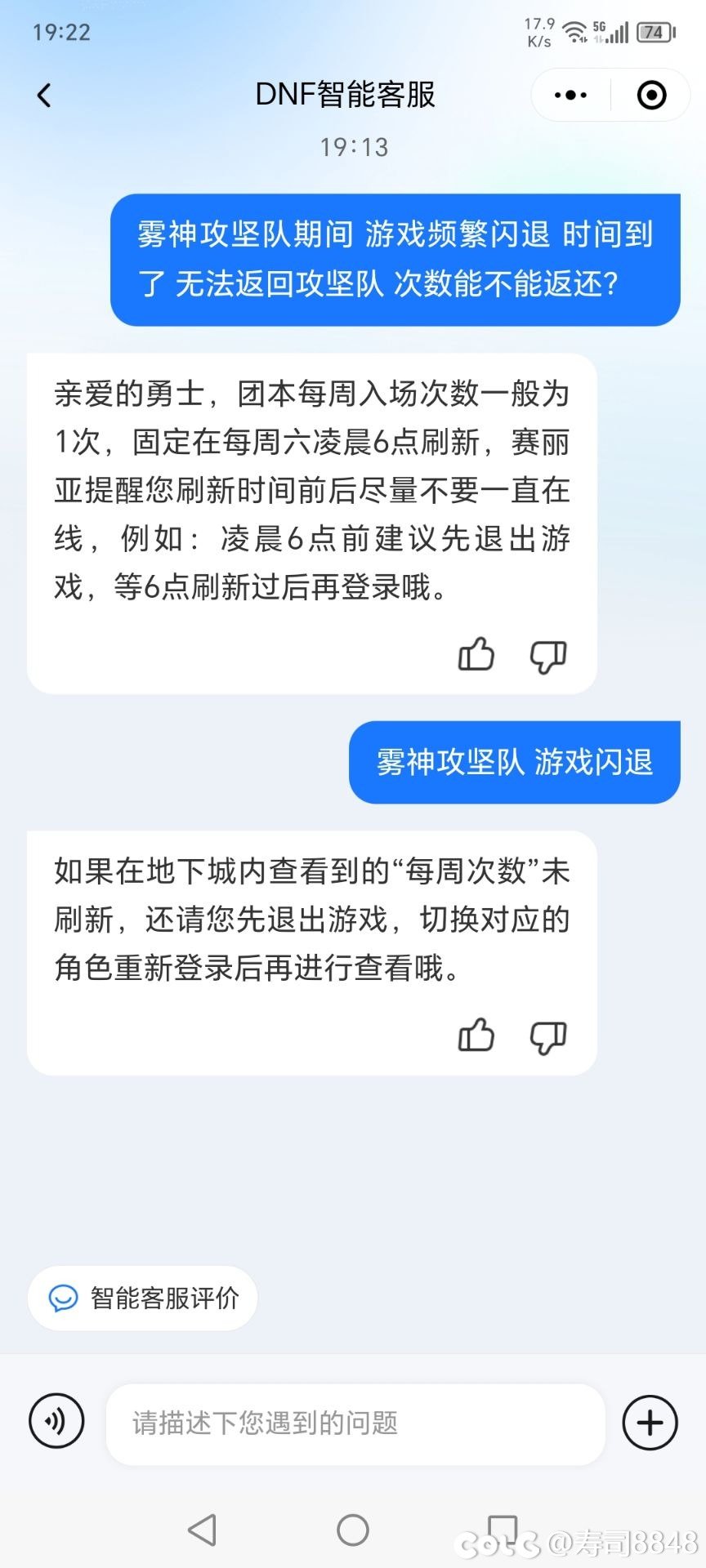
Task: Dislike the reply about 每周次数未刷新
Action: point(547,1036)
